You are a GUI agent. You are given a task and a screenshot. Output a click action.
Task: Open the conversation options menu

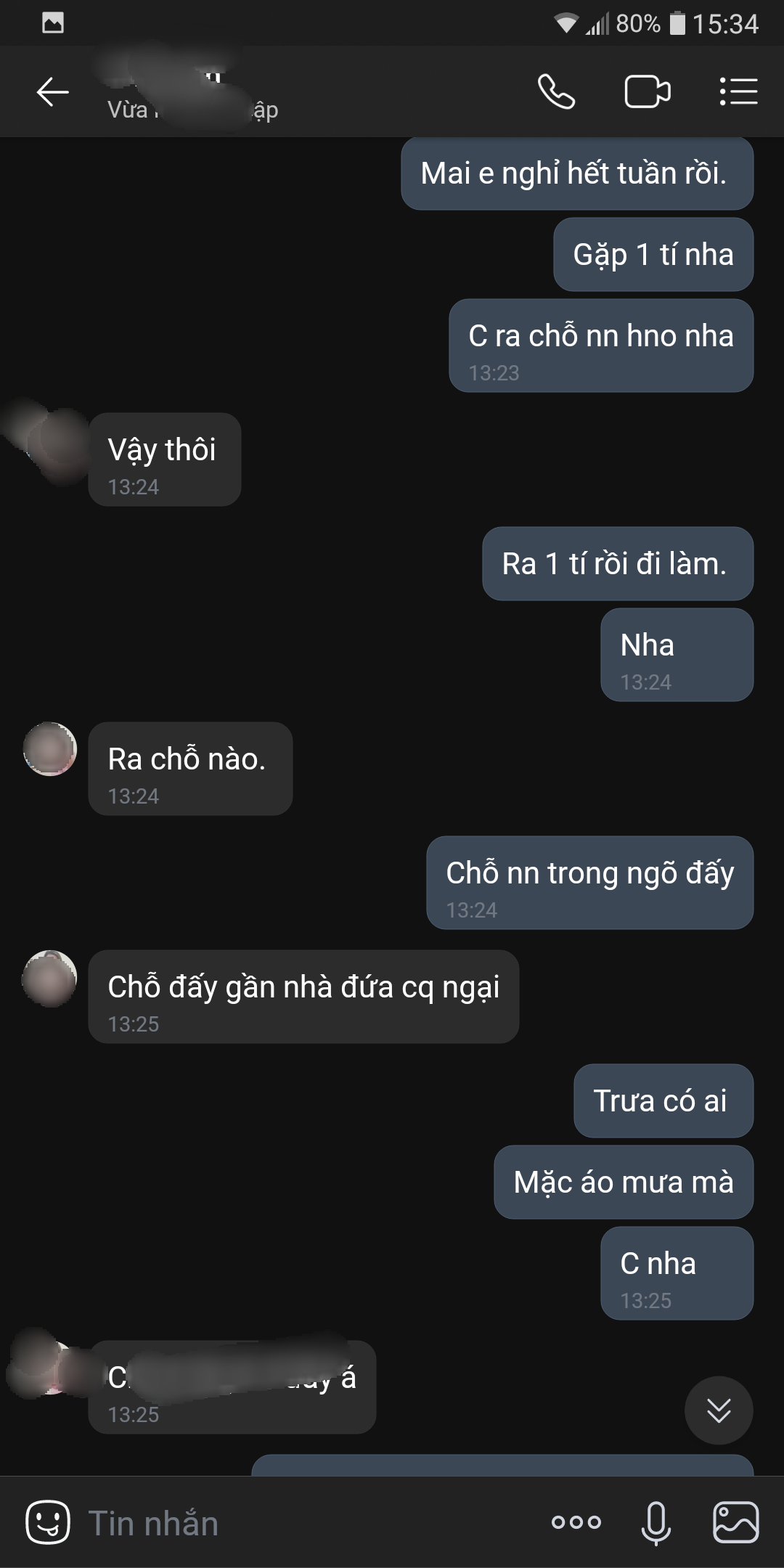tap(738, 92)
